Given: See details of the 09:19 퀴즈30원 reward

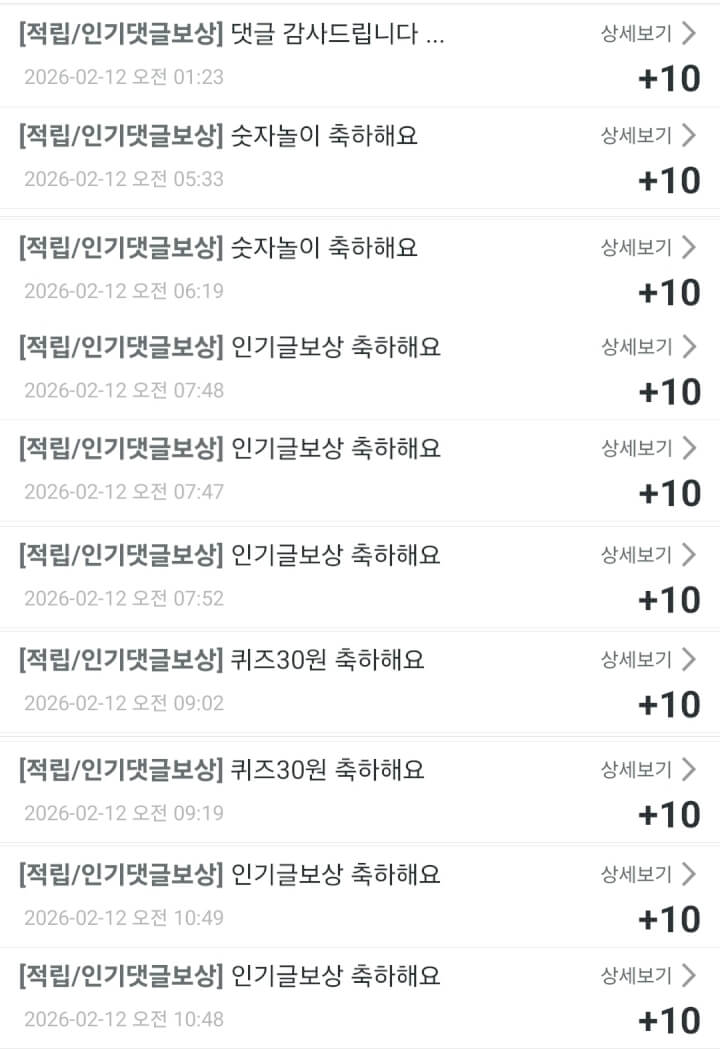Looking at the screenshot, I should pyautogui.click(x=647, y=769).
